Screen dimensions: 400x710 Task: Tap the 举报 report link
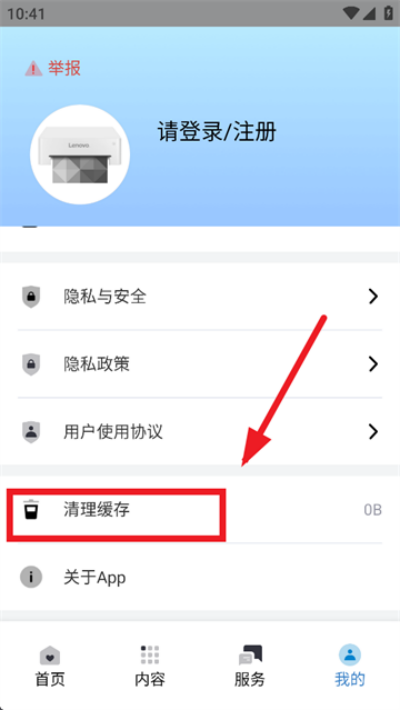[x=53, y=68]
